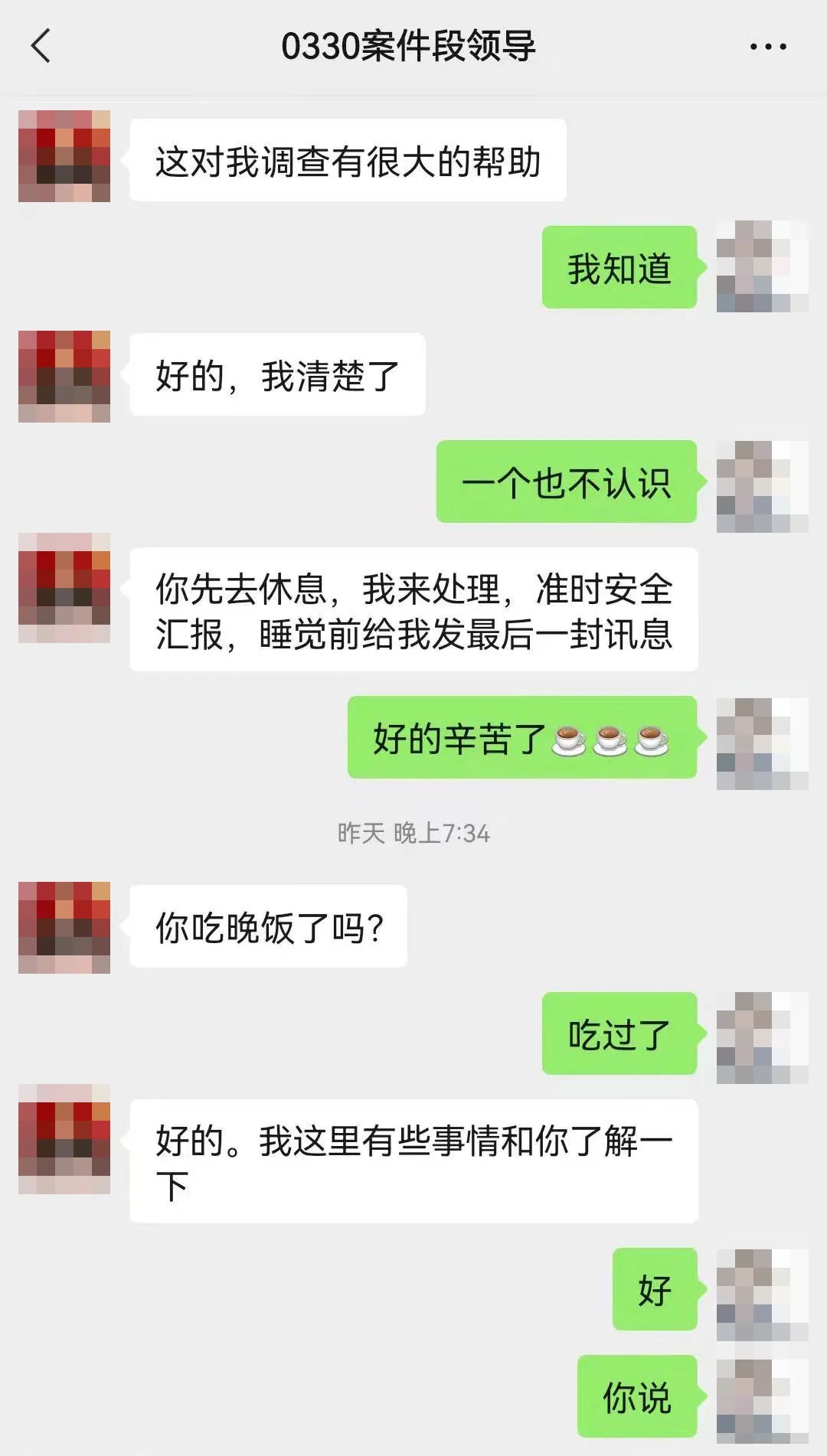Screen dimensions: 827x1456
Task: Open own avatar beside "吃过了" message
Action: (x=762, y=1037)
